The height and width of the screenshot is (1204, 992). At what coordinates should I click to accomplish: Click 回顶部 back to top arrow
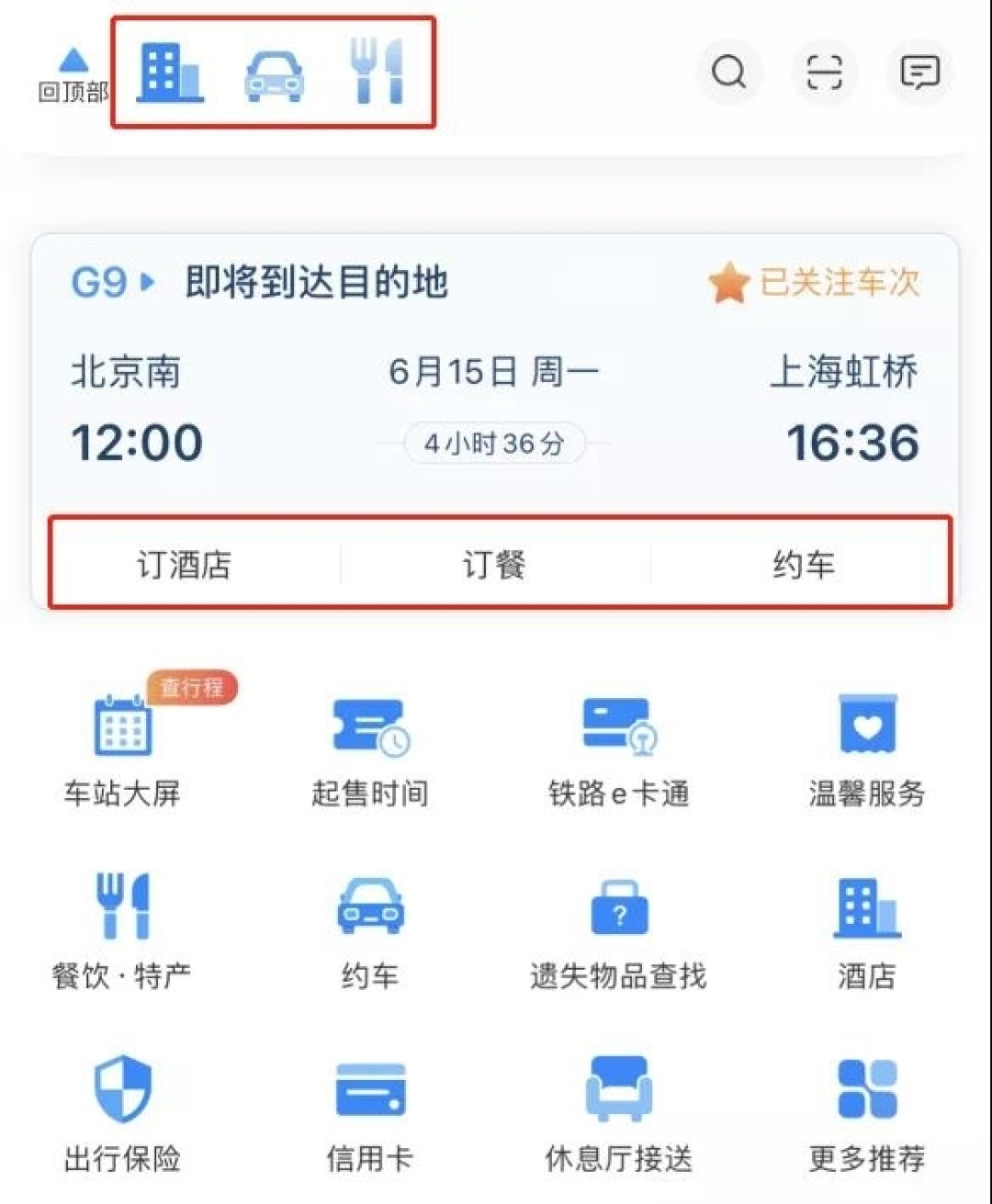click(x=72, y=73)
